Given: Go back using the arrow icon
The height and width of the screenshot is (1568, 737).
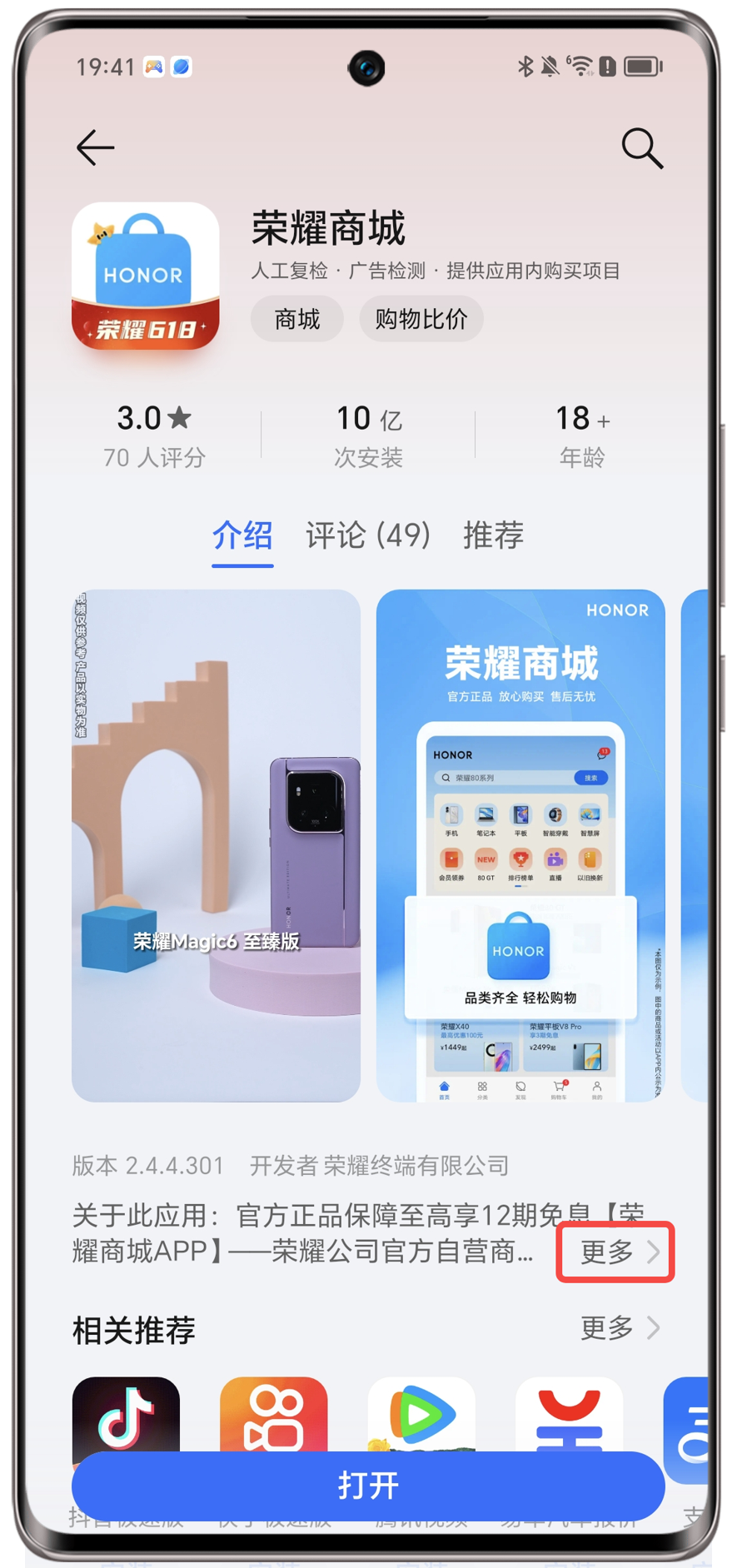Looking at the screenshot, I should click(x=95, y=148).
